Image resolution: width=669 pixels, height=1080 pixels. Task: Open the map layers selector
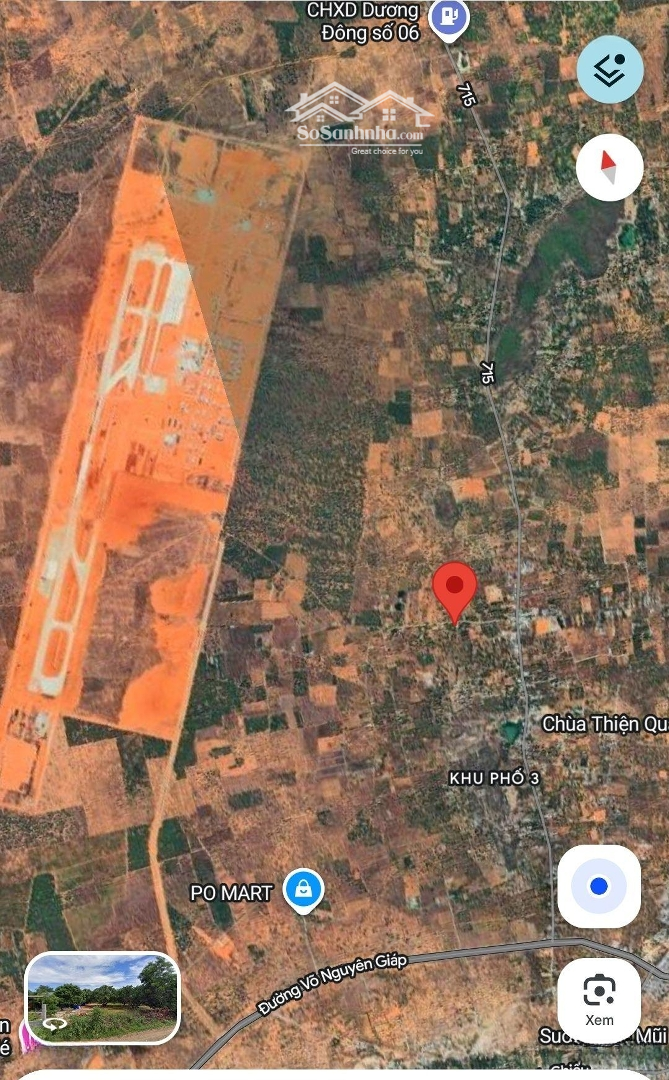click(x=610, y=69)
